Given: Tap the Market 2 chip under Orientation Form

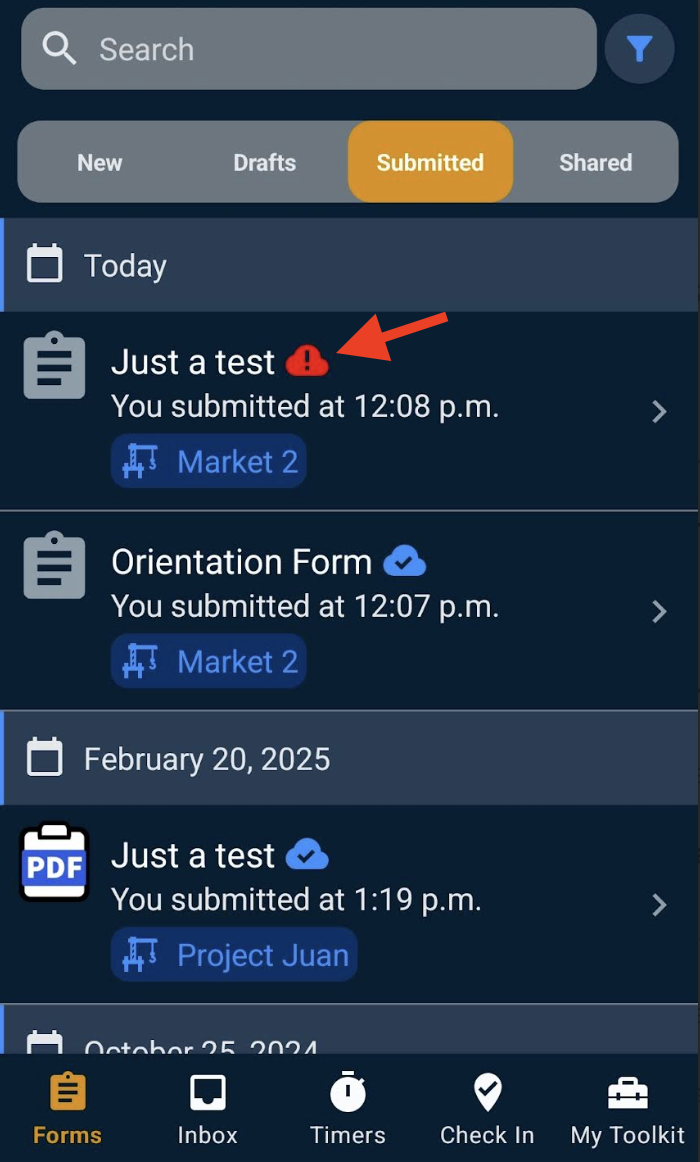Looking at the screenshot, I should [x=209, y=661].
